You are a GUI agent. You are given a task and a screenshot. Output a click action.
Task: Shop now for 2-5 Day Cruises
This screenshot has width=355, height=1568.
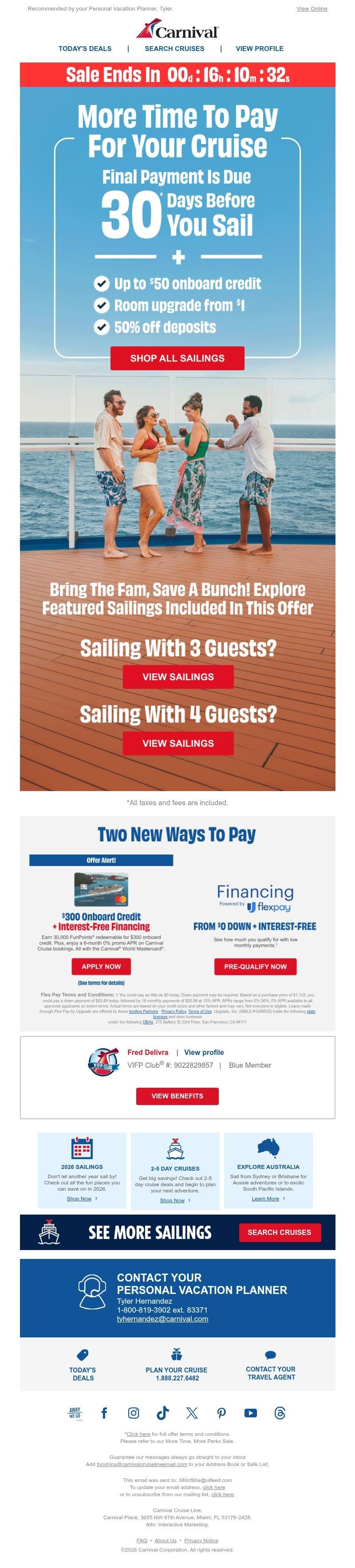(172, 1200)
